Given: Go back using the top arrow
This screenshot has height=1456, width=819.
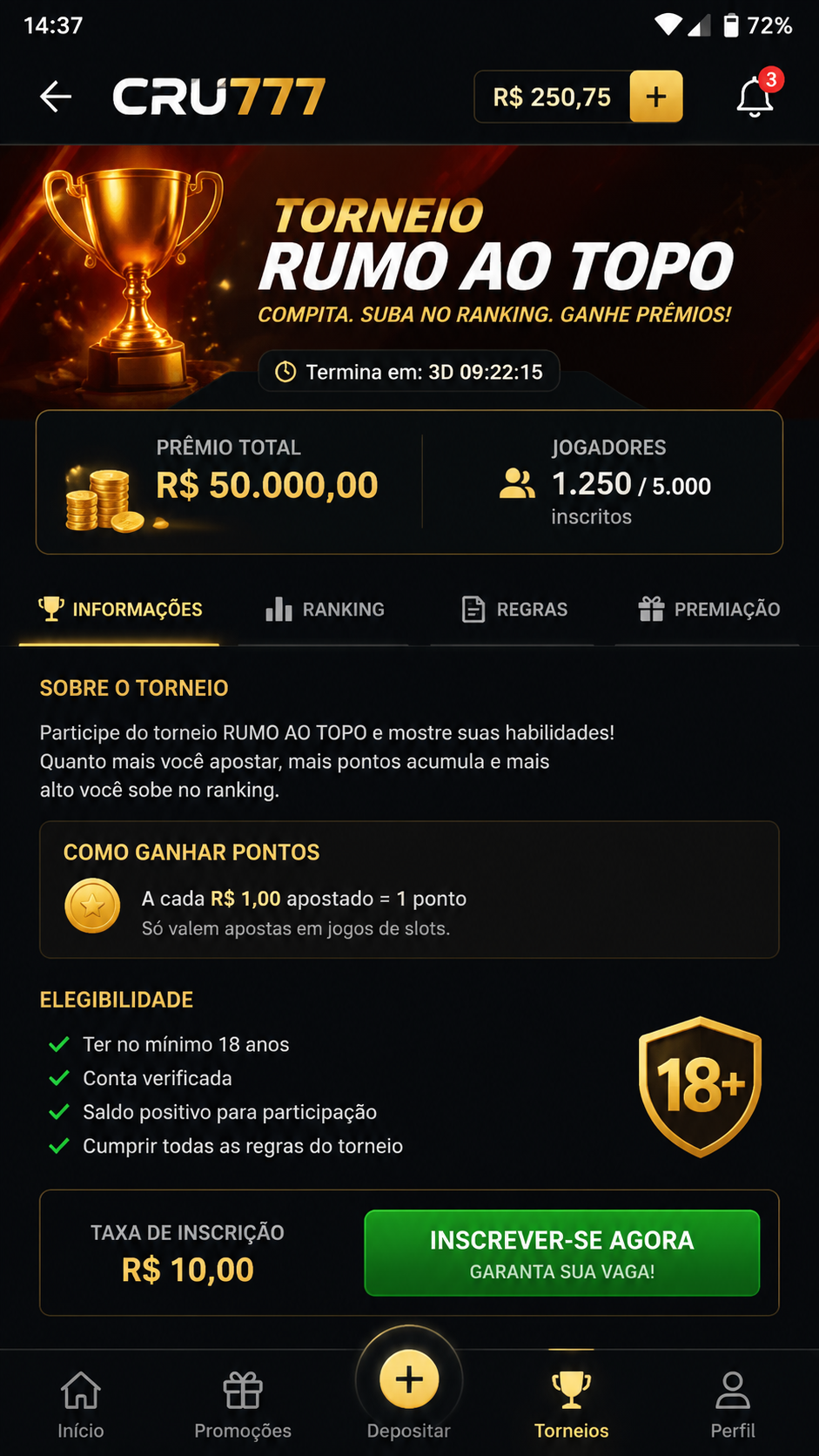Looking at the screenshot, I should click(56, 97).
